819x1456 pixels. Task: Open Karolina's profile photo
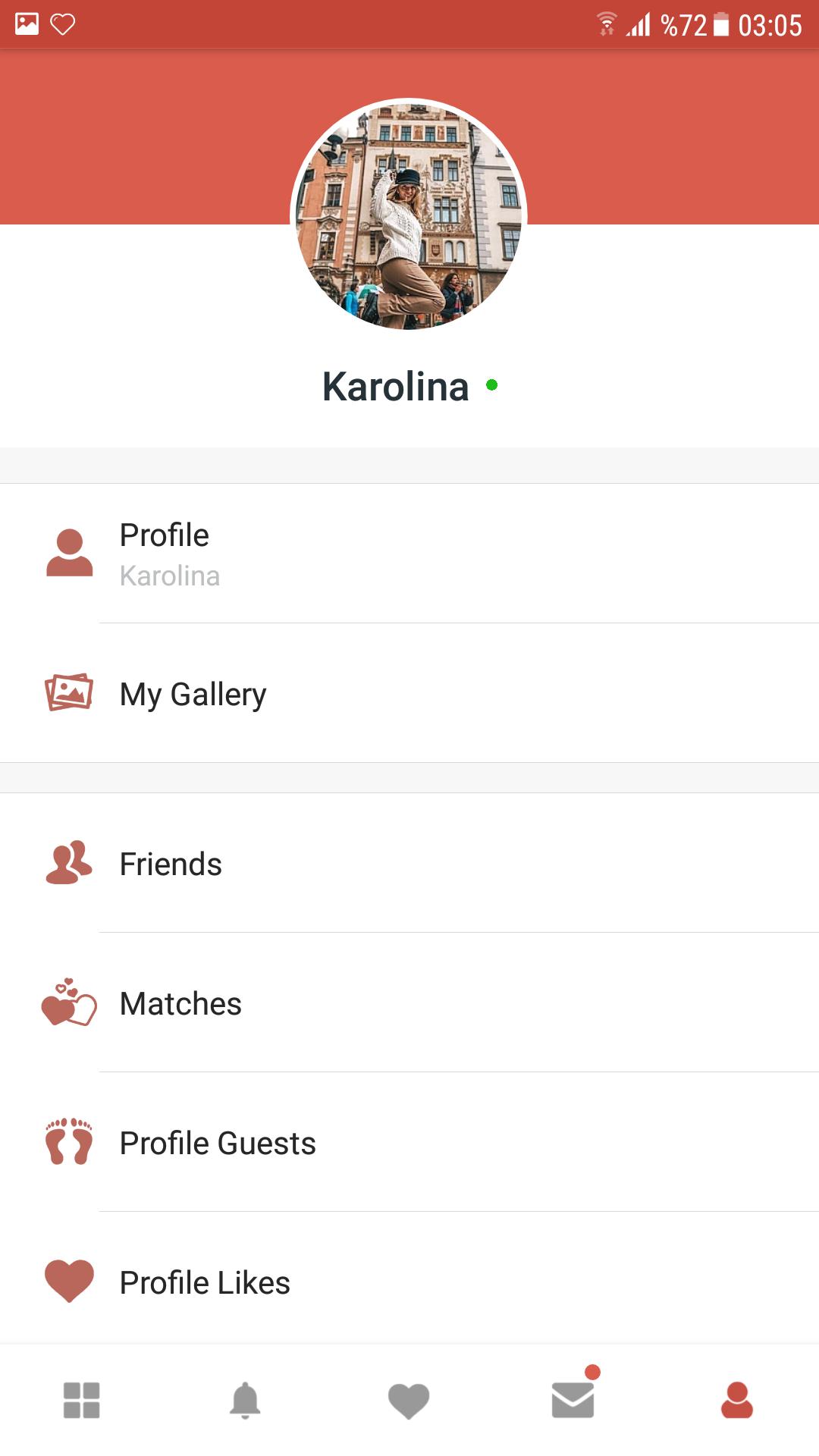pyautogui.click(x=409, y=215)
